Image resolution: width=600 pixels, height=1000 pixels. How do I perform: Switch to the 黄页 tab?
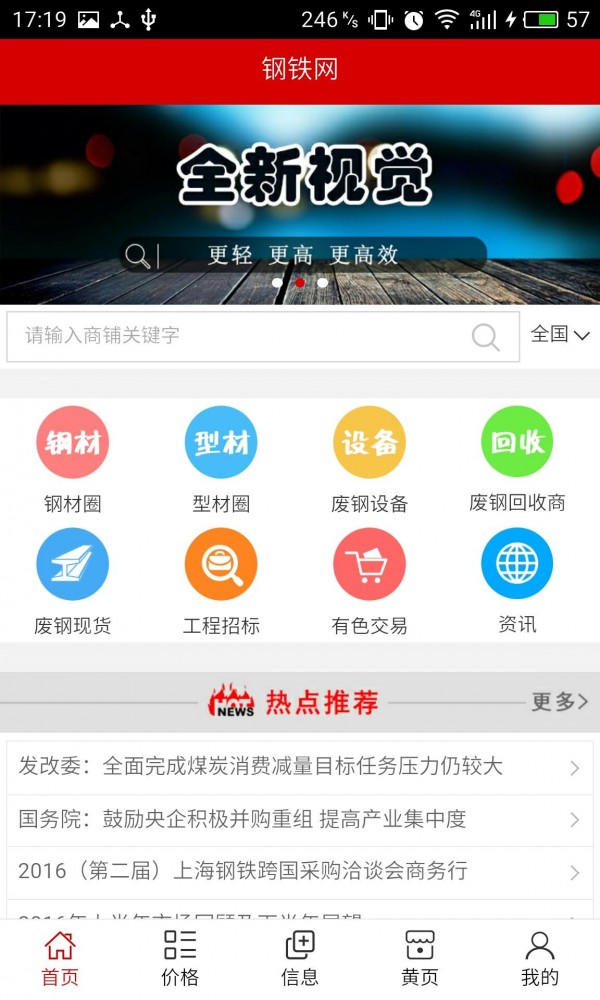[420, 958]
